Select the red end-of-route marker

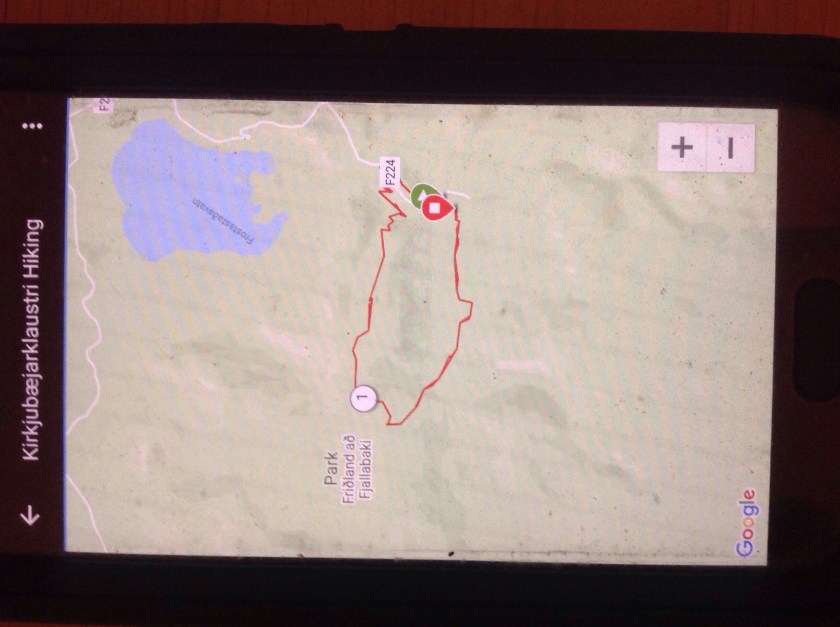(435, 208)
